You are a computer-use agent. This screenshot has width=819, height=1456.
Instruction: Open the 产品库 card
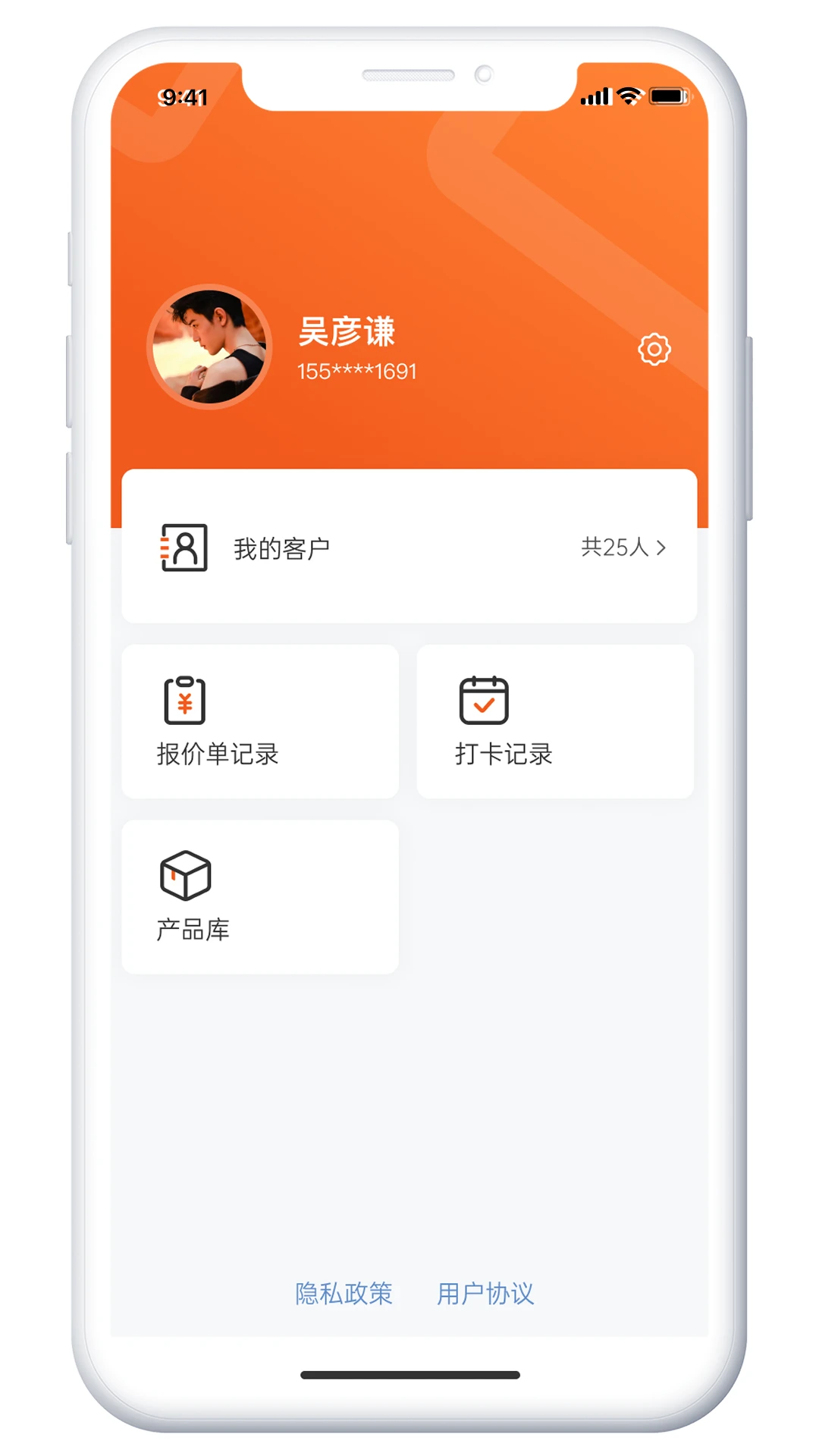coord(259,896)
